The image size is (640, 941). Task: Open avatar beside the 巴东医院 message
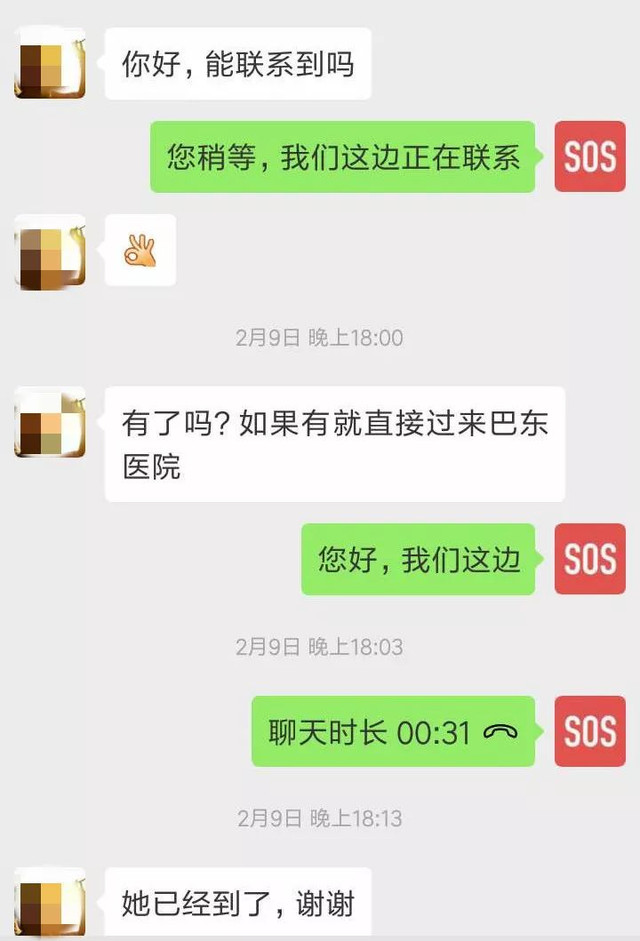[x=49, y=423]
